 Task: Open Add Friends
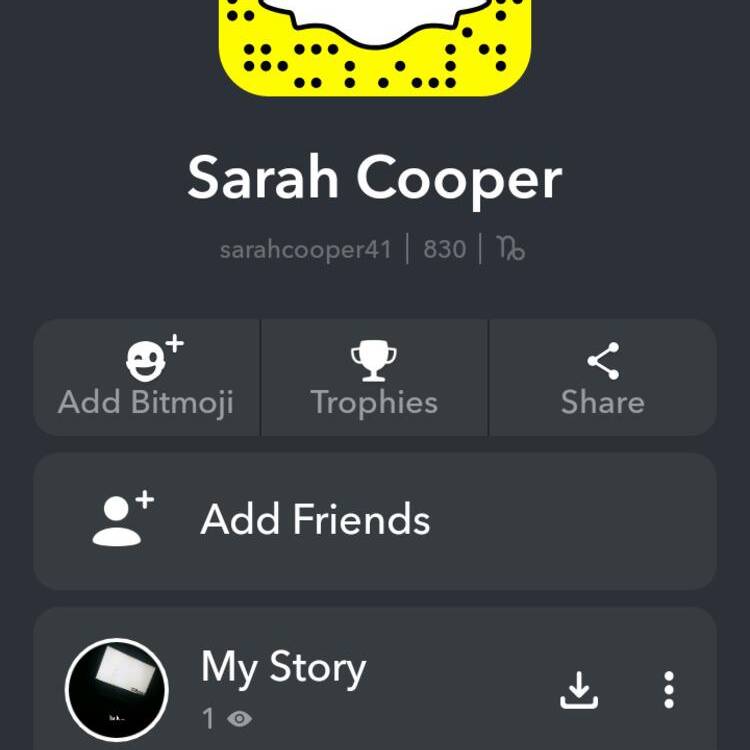click(374, 520)
